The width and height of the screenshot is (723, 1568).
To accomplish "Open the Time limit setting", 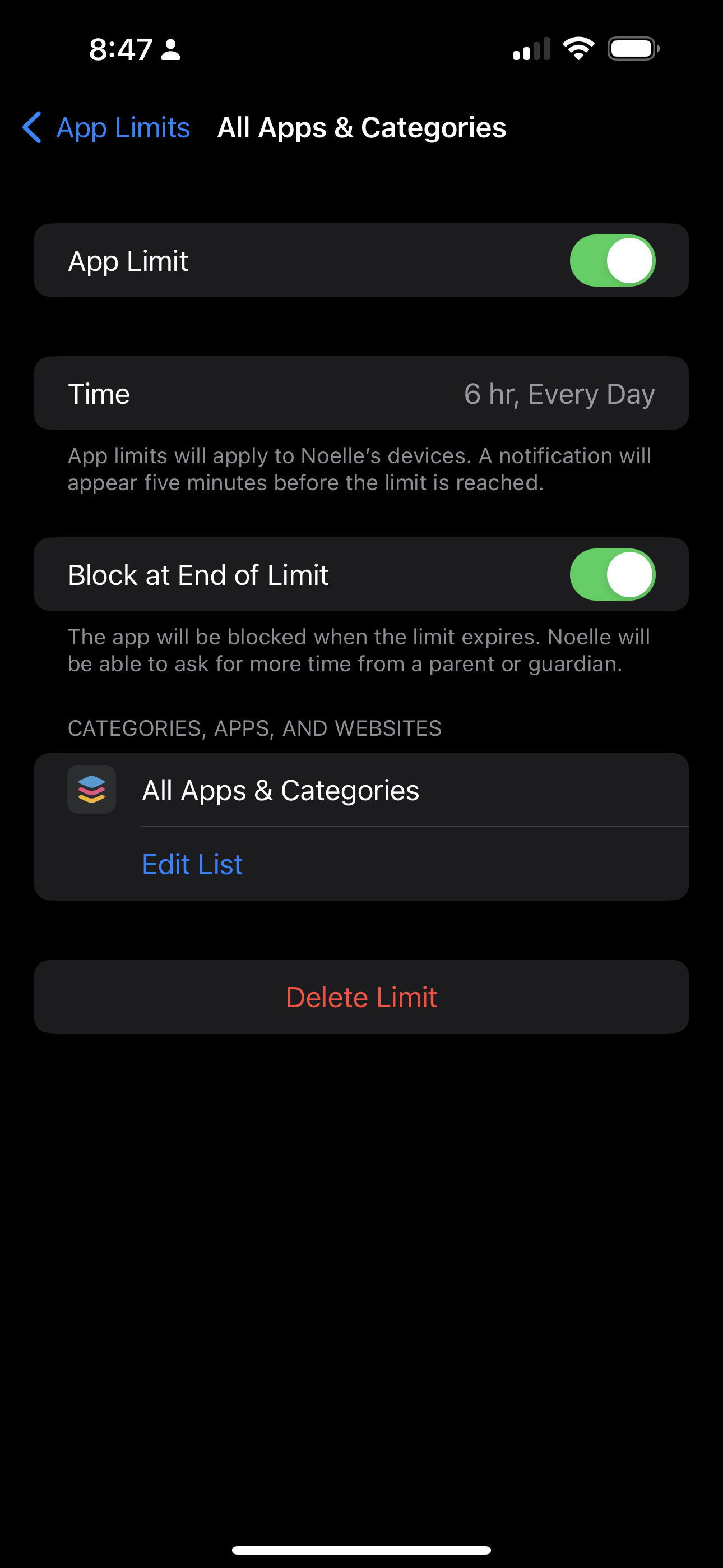I will [361, 394].
